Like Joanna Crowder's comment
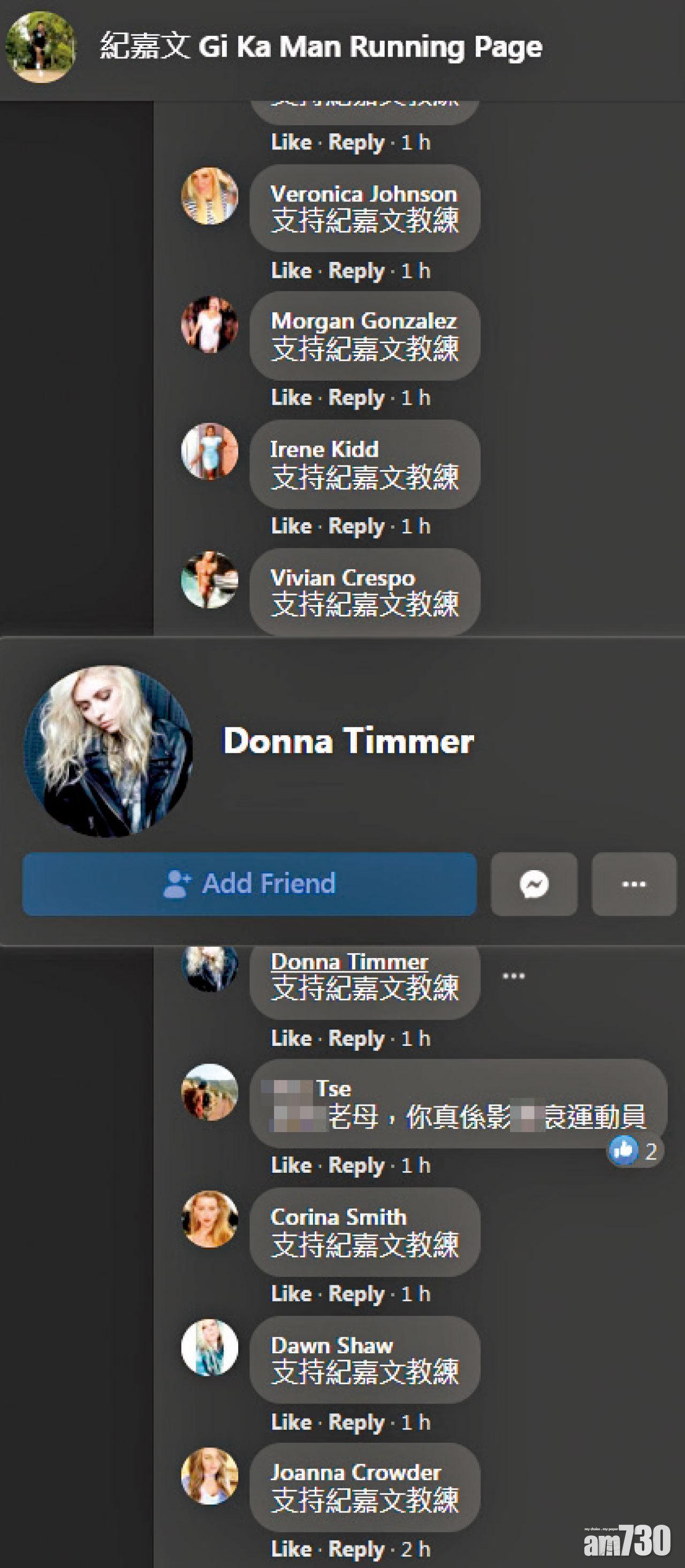Screen dimensions: 685x1568 291,1549
